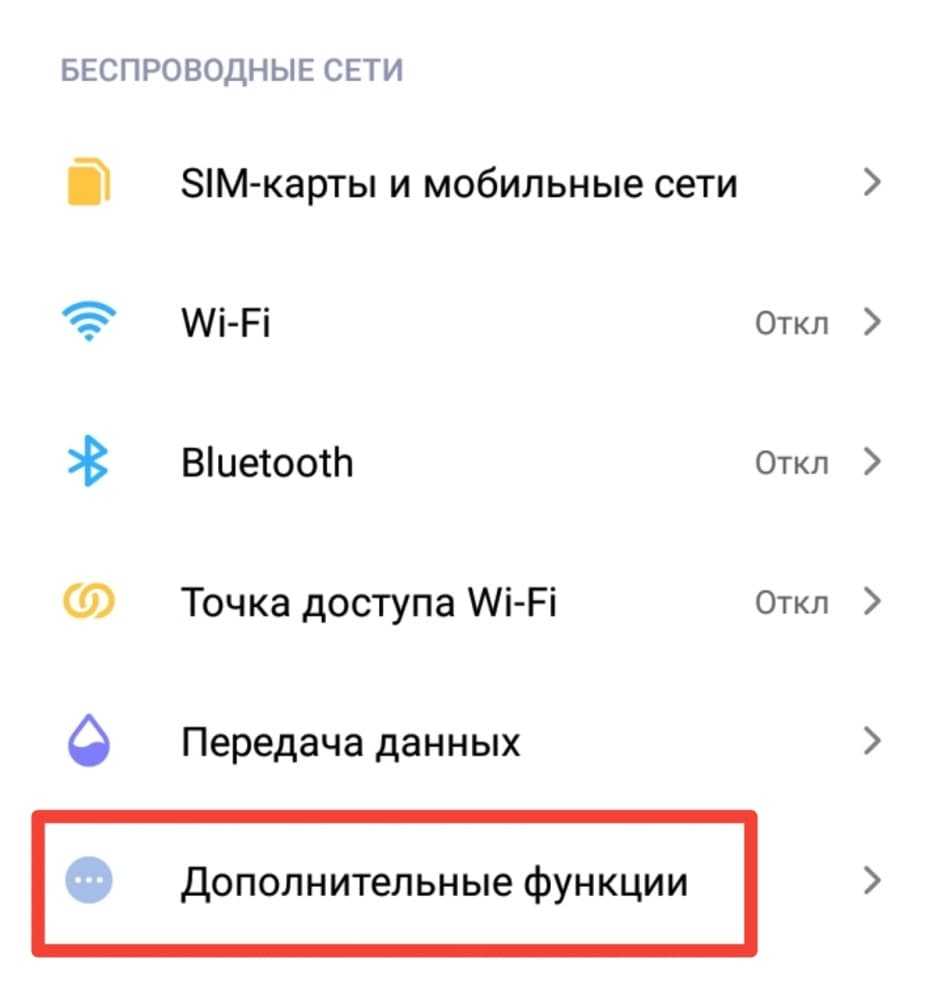Viewport: 941px width, 1000px height.
Task: Open Точка доступа Wi-Fi settings
Action: click(458, 602)
